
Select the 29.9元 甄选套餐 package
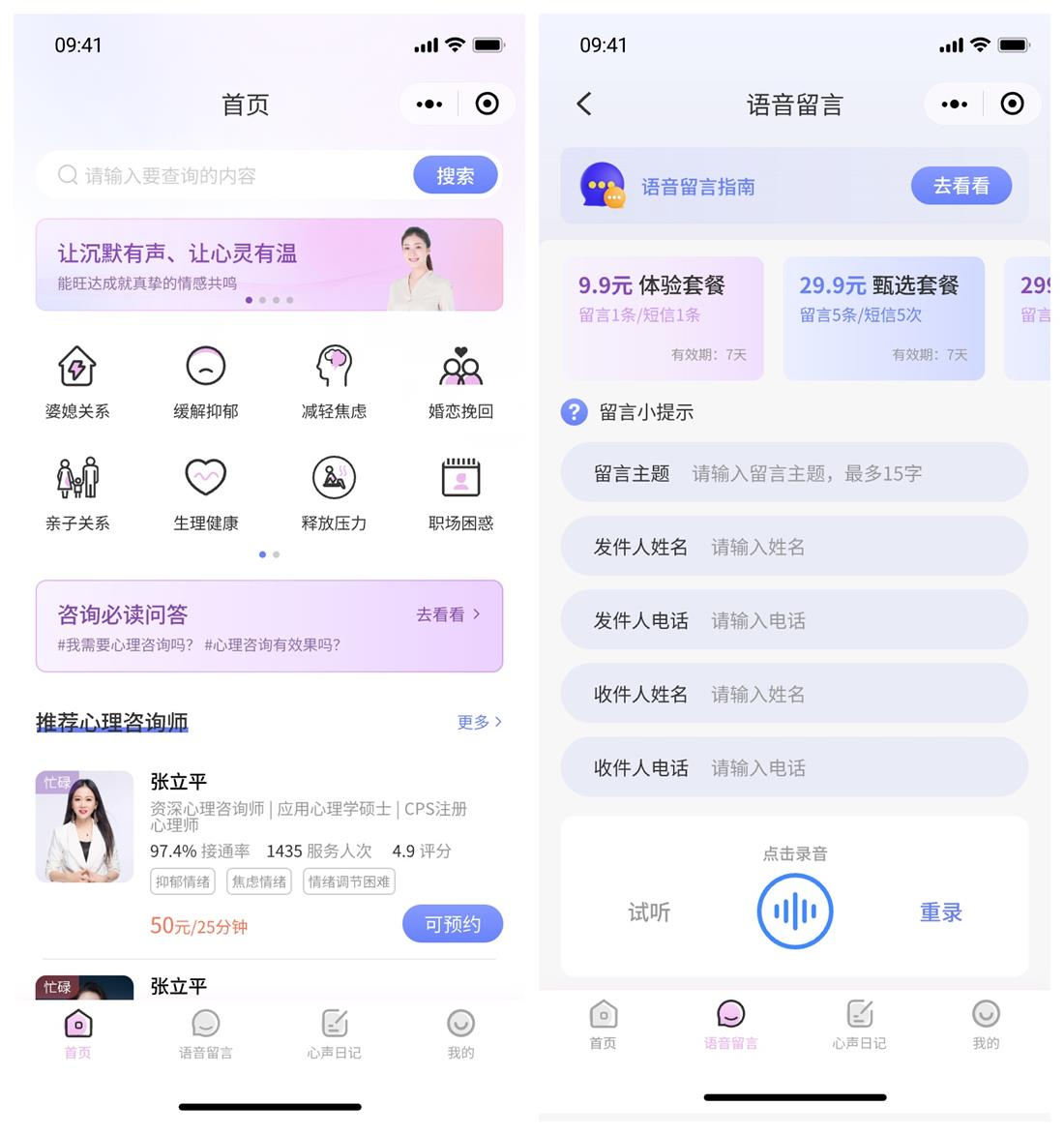883,317
